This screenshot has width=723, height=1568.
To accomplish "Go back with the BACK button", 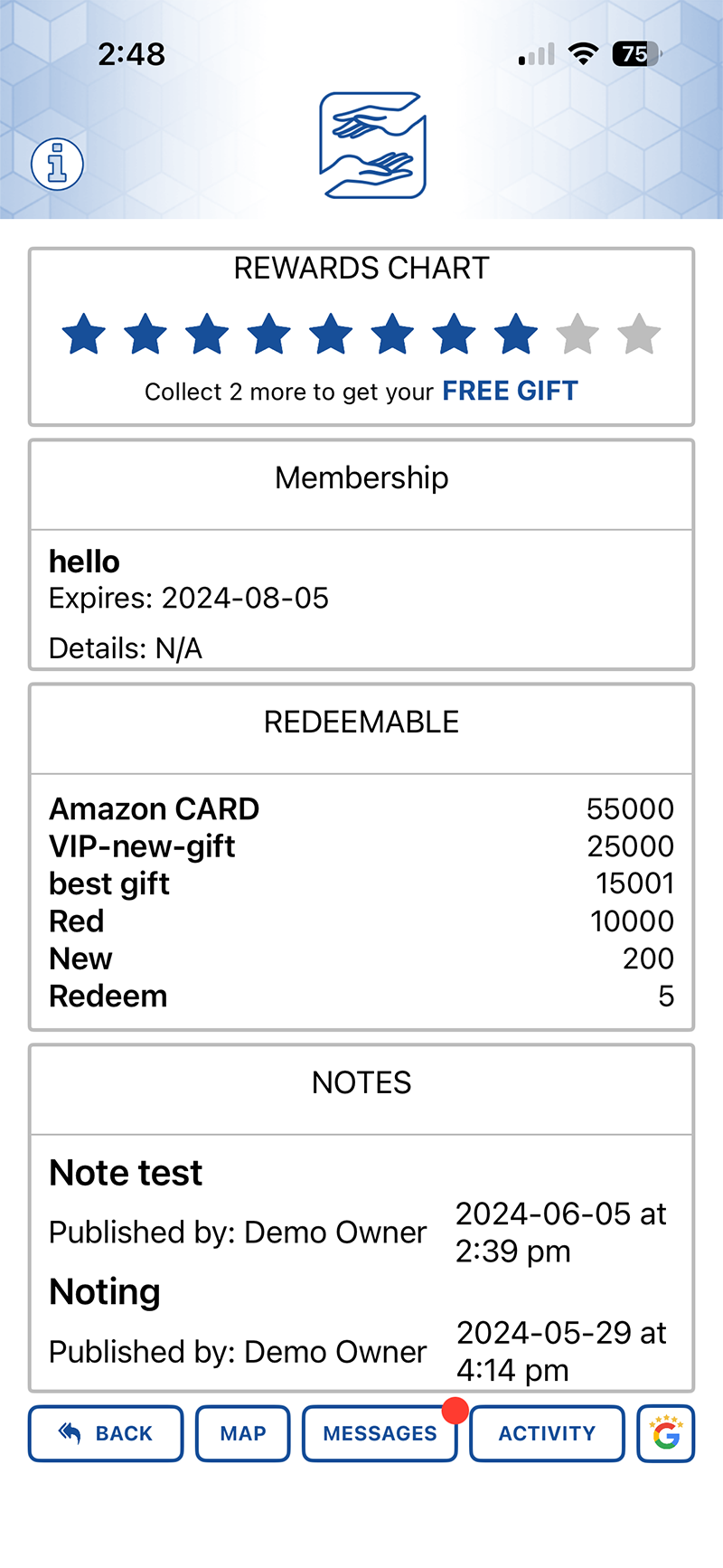I will click(x=106, y=1433).
